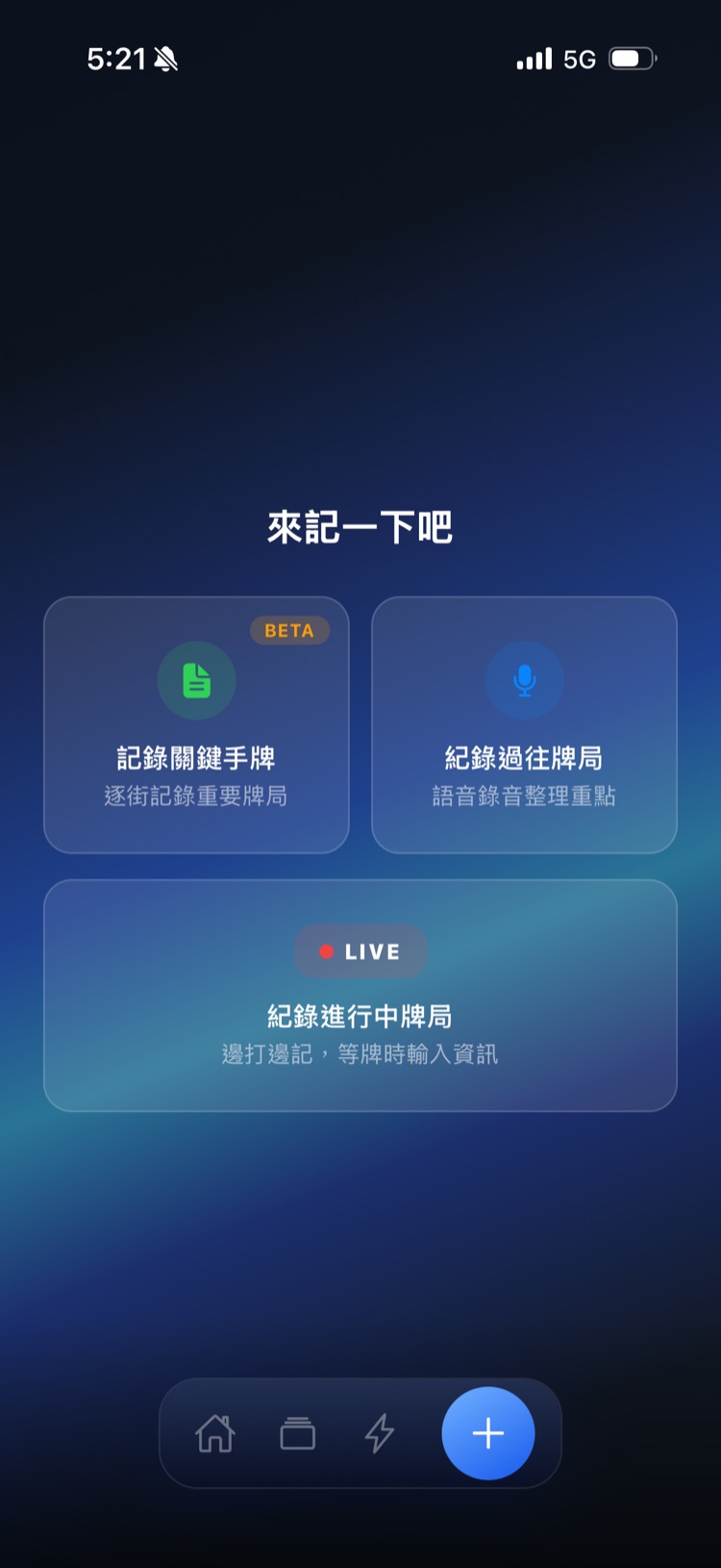Tap the battery indicator in the status bar

tap(630, 59)
